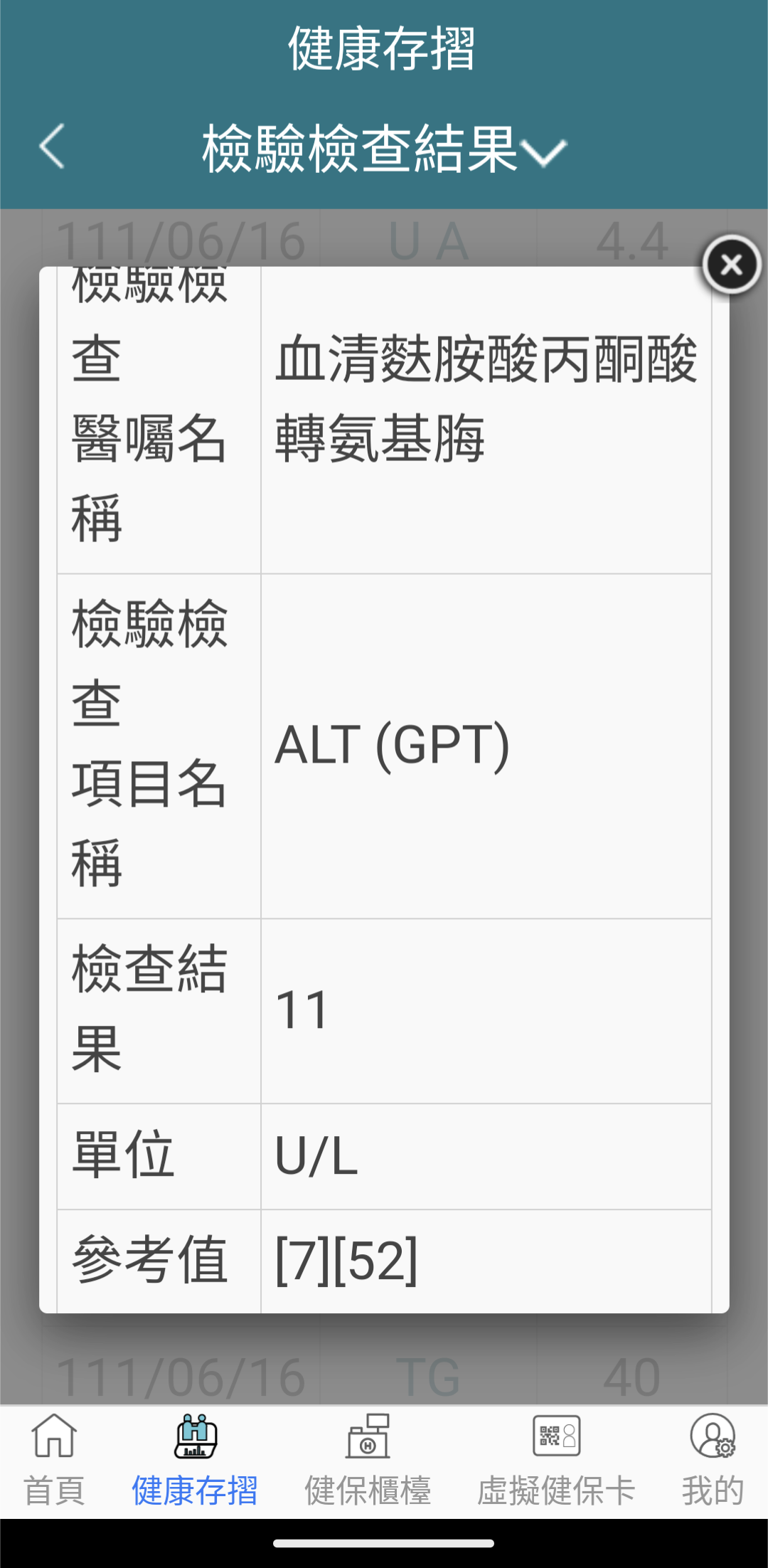Go back with the header arrow
This screenshot has width=768, height=1568.
[52, 147]
